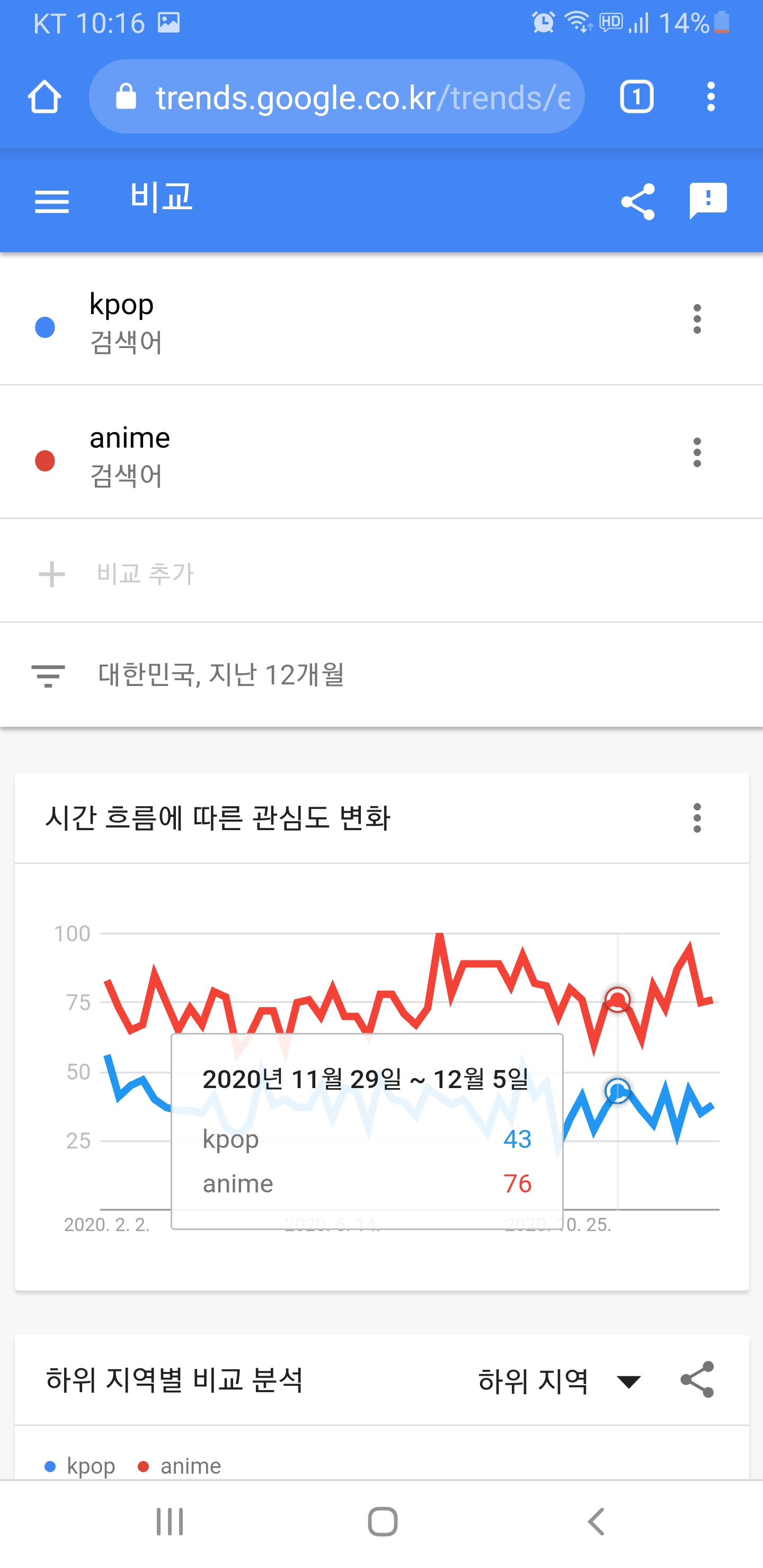Open the browser home page
Viewport: 763px width, 1568px height.
coord(45,97)
